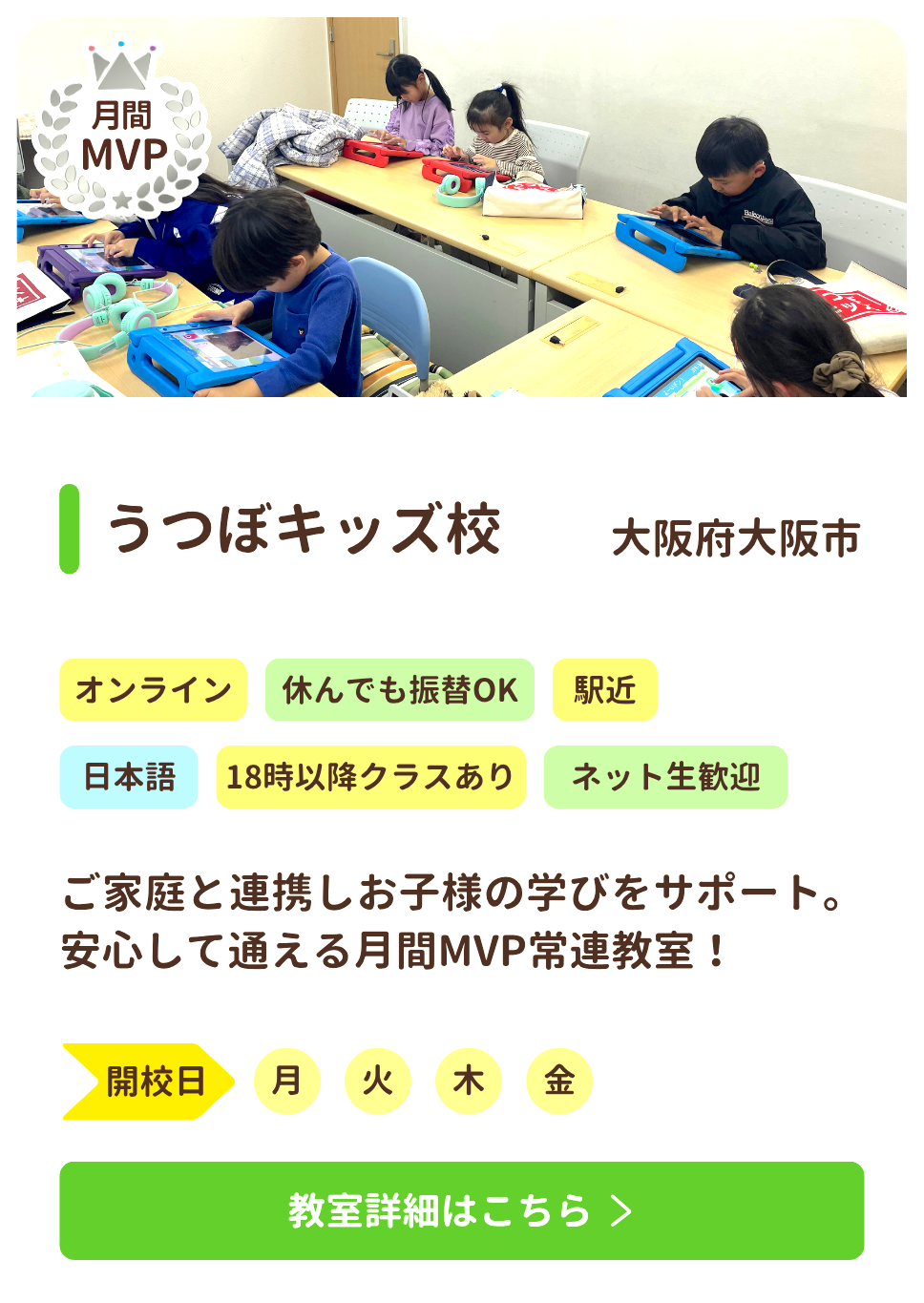924x1303 pixels.
Task: Open classroom details via 教室詳細はこちら button
Action: [x=461, y=1210]
